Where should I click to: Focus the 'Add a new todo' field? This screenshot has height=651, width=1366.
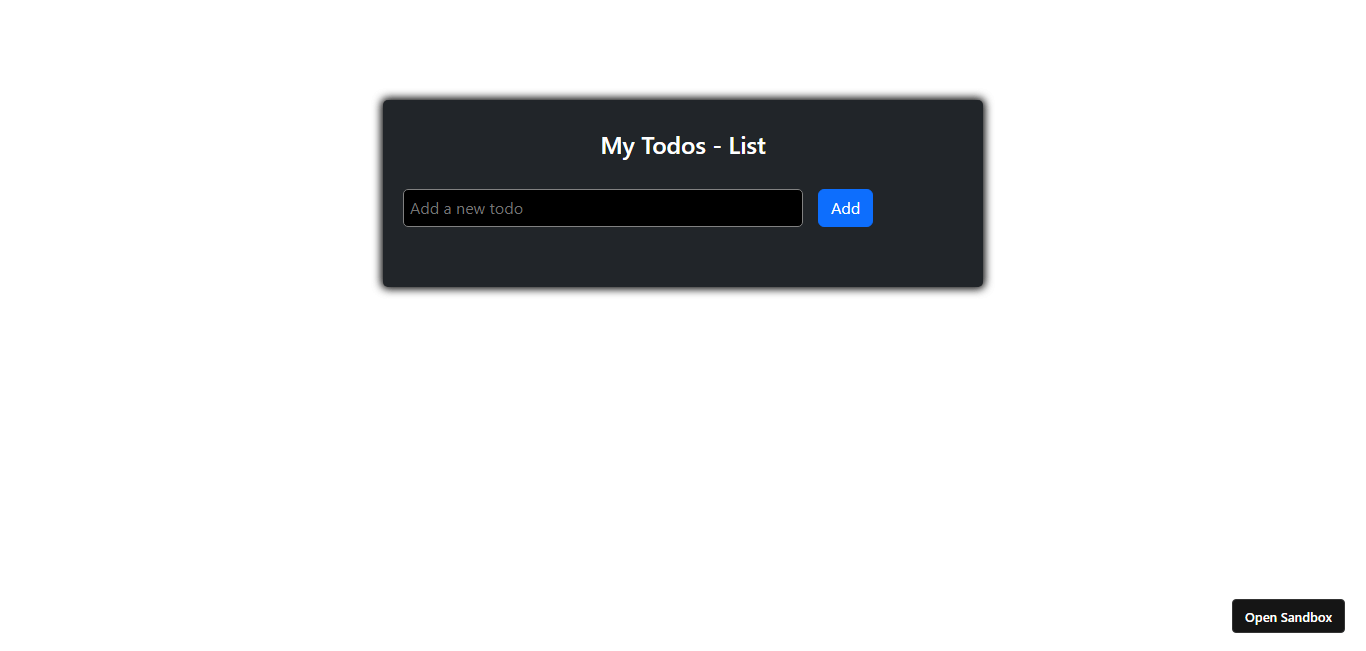coord(602,208)
